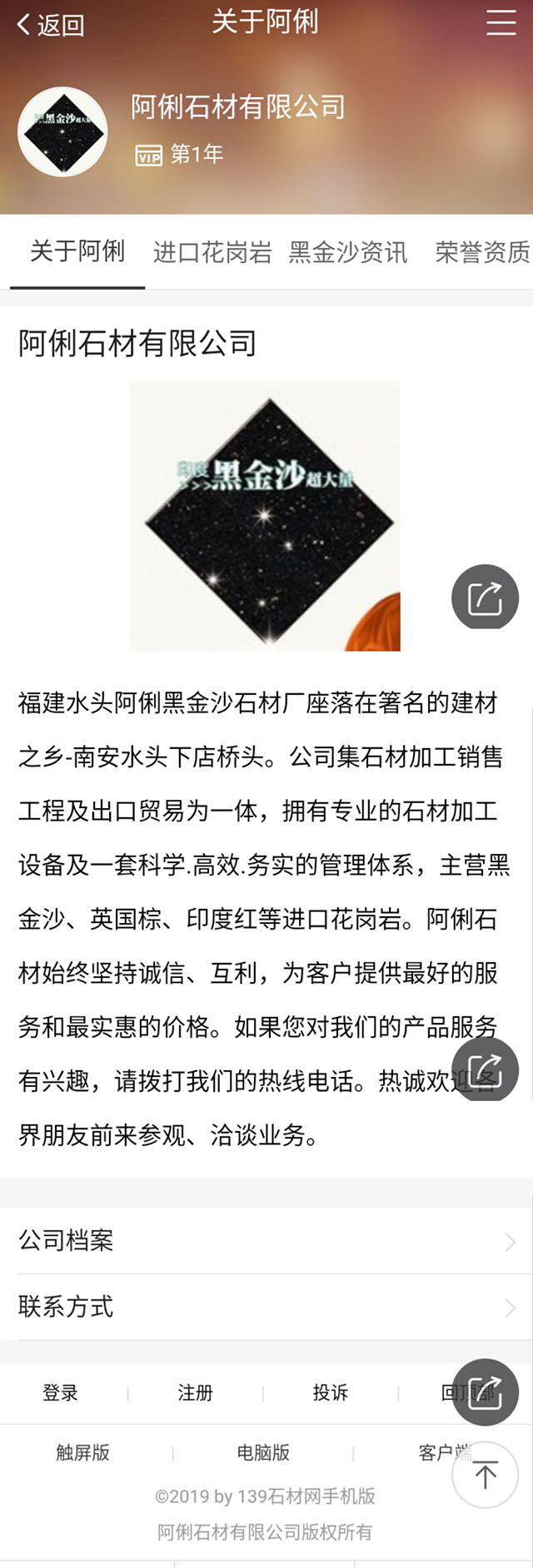Tap the scroll-to-top arrow button
533x1568 pixels.
[485, 1475]
